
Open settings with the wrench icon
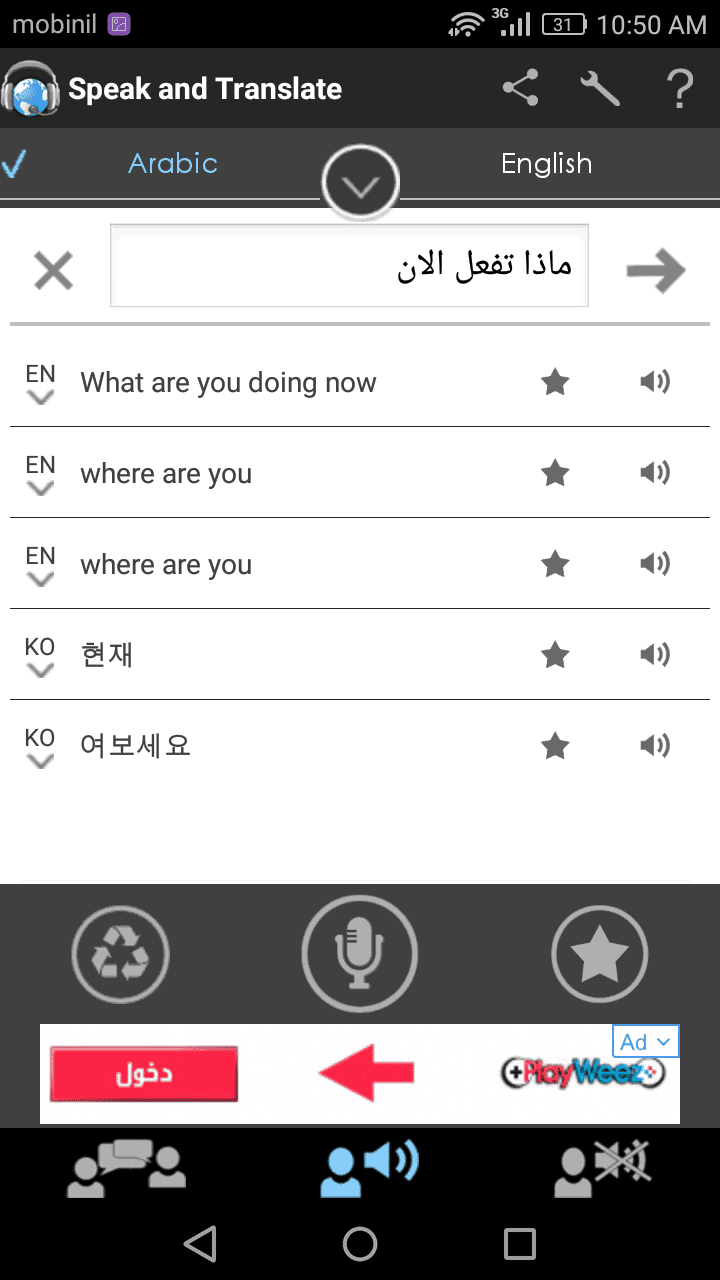[600, 89]
